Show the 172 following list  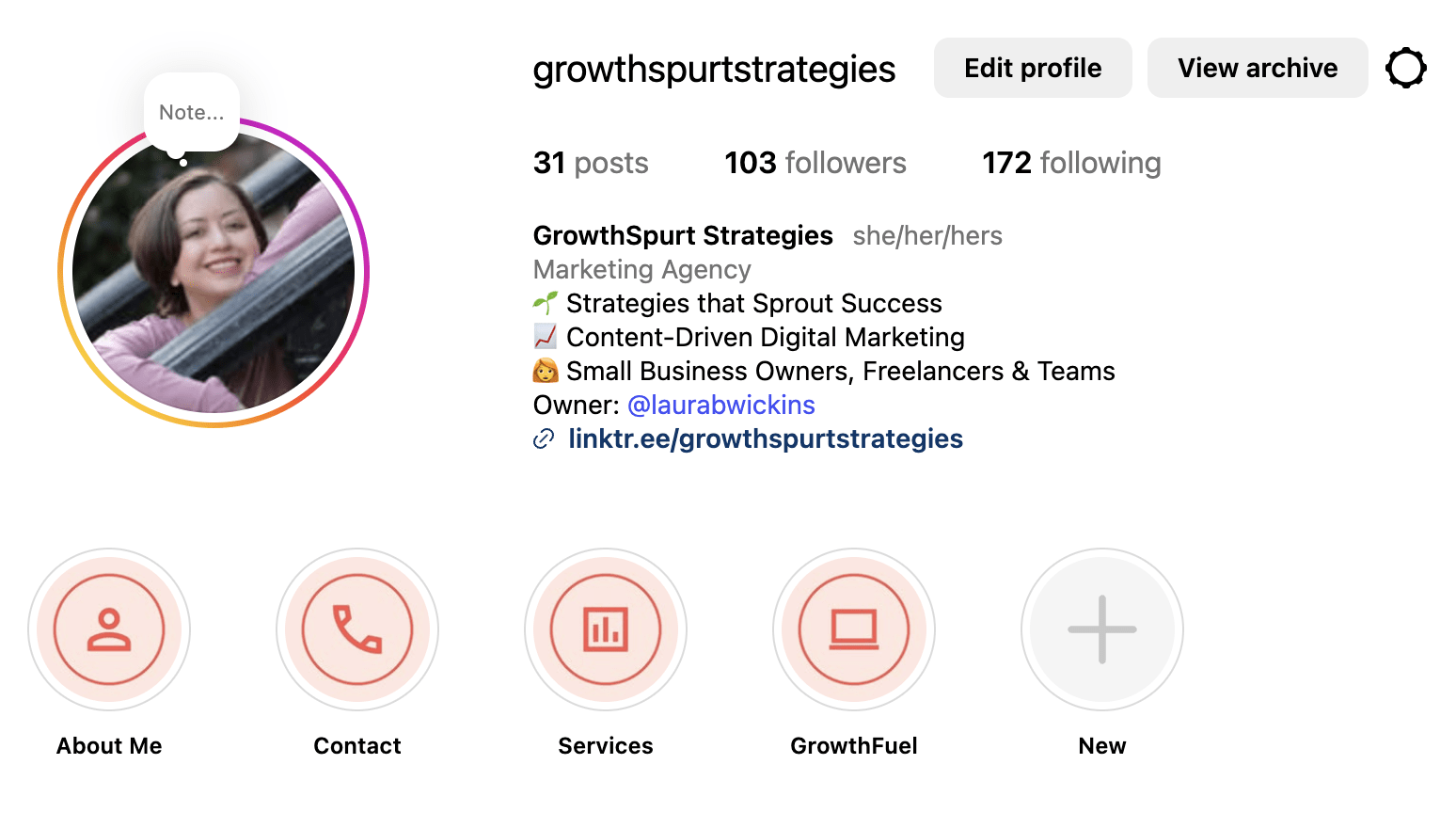1071,163
